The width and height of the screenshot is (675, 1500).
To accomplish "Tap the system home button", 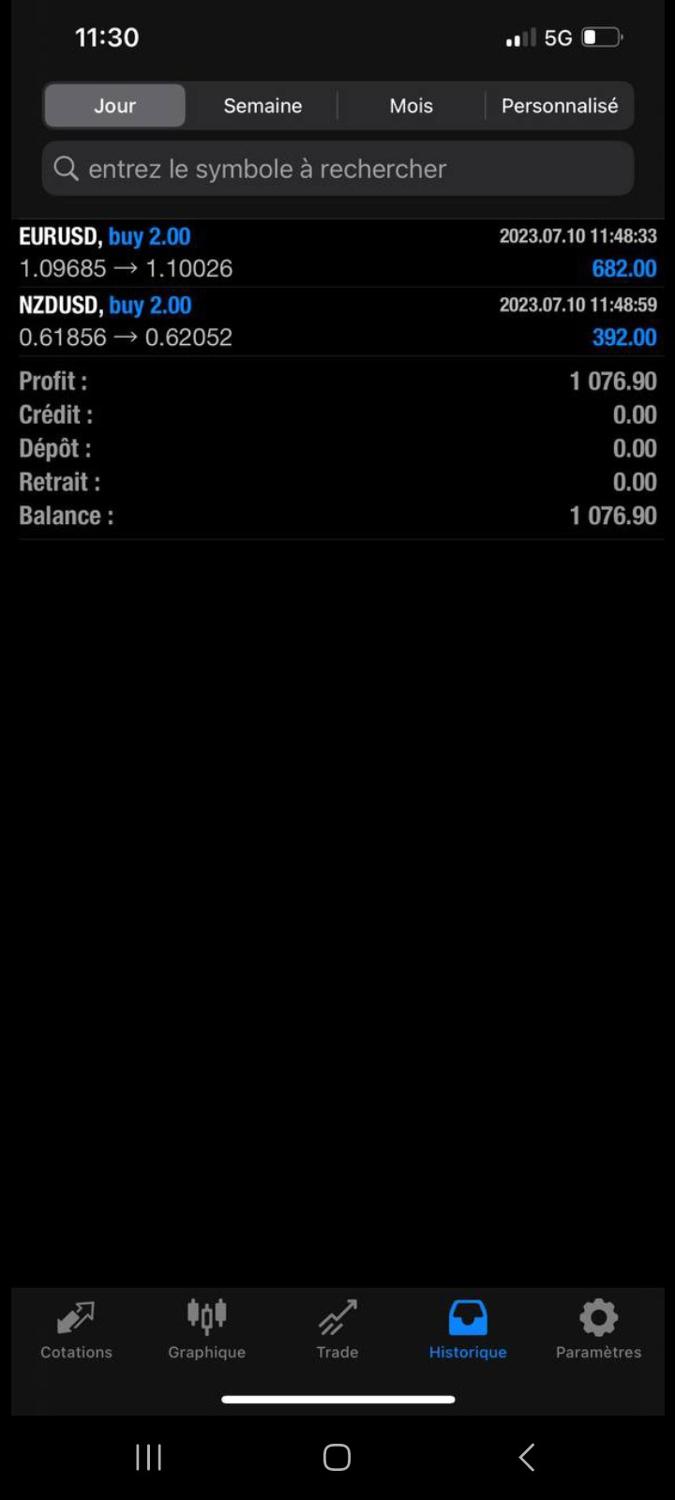I will [x=337, y=1457].
